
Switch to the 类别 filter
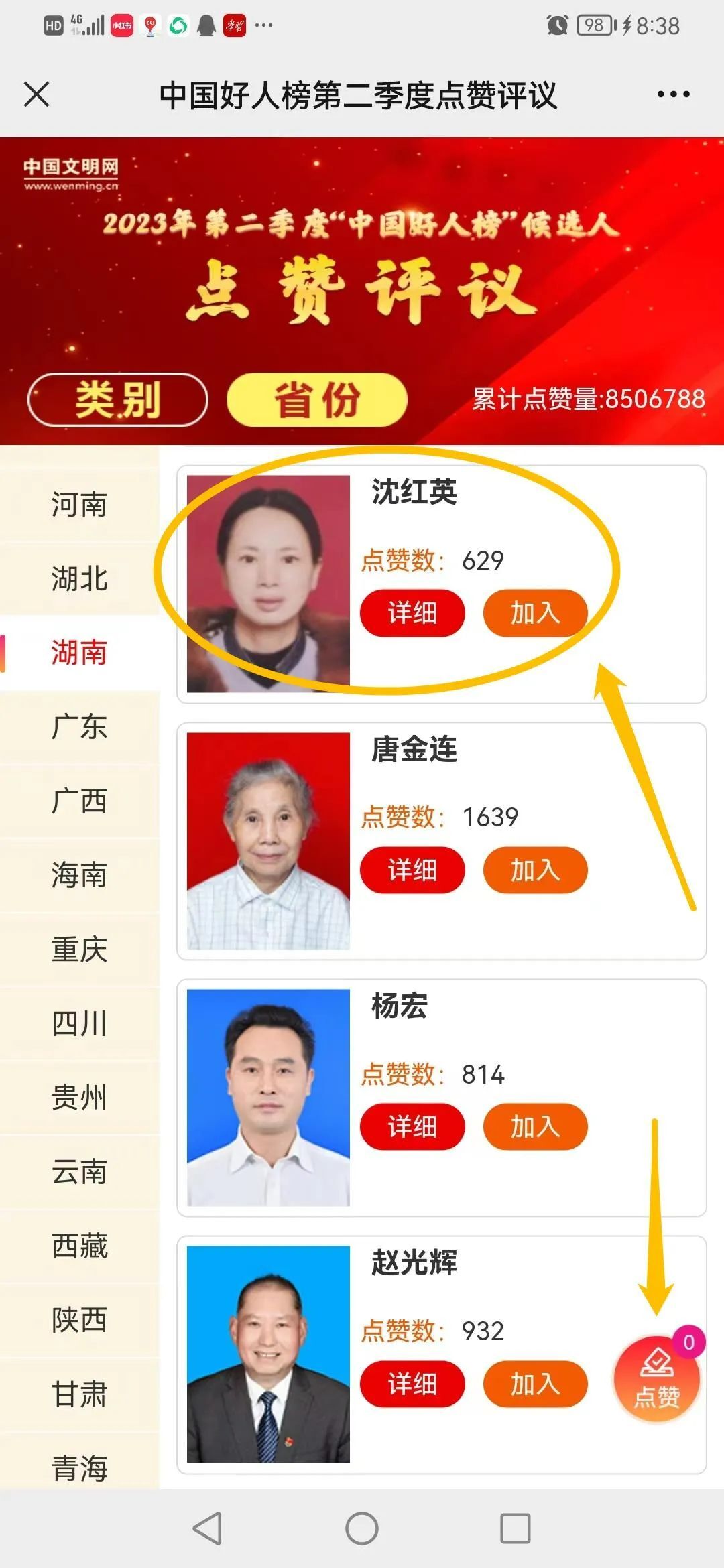(117, 399)
